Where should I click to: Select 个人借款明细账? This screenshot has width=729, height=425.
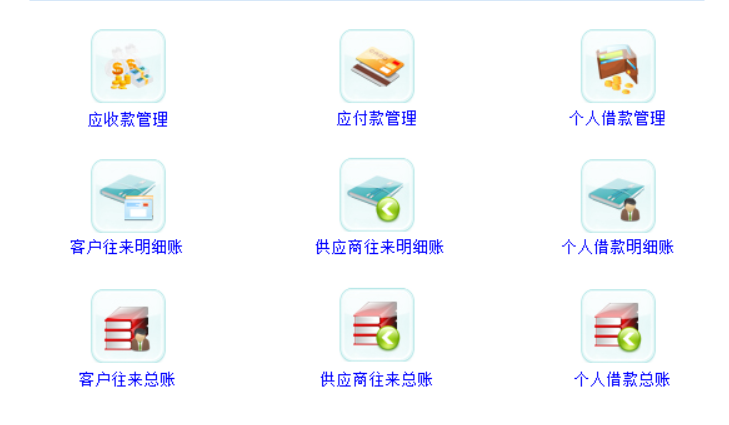617,196
